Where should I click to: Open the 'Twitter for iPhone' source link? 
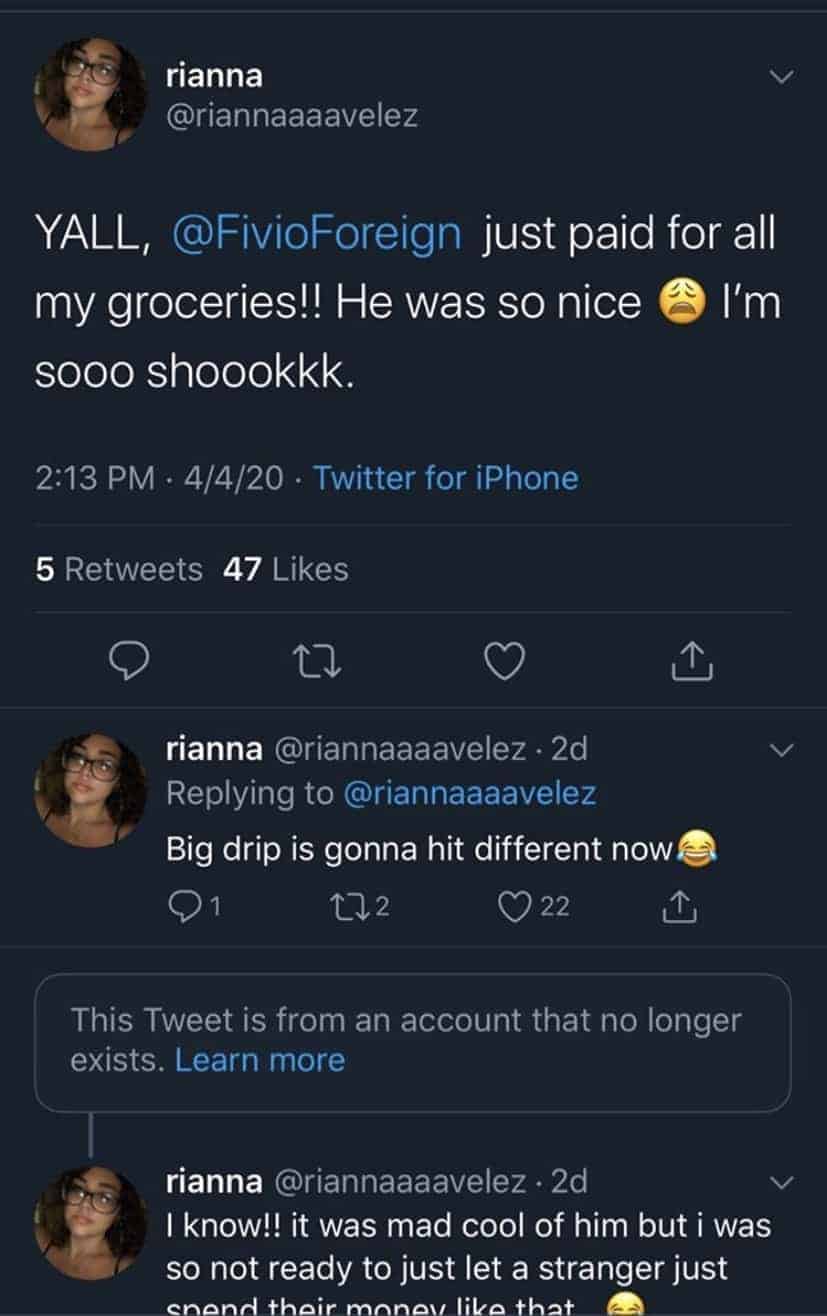click(445, 478)
